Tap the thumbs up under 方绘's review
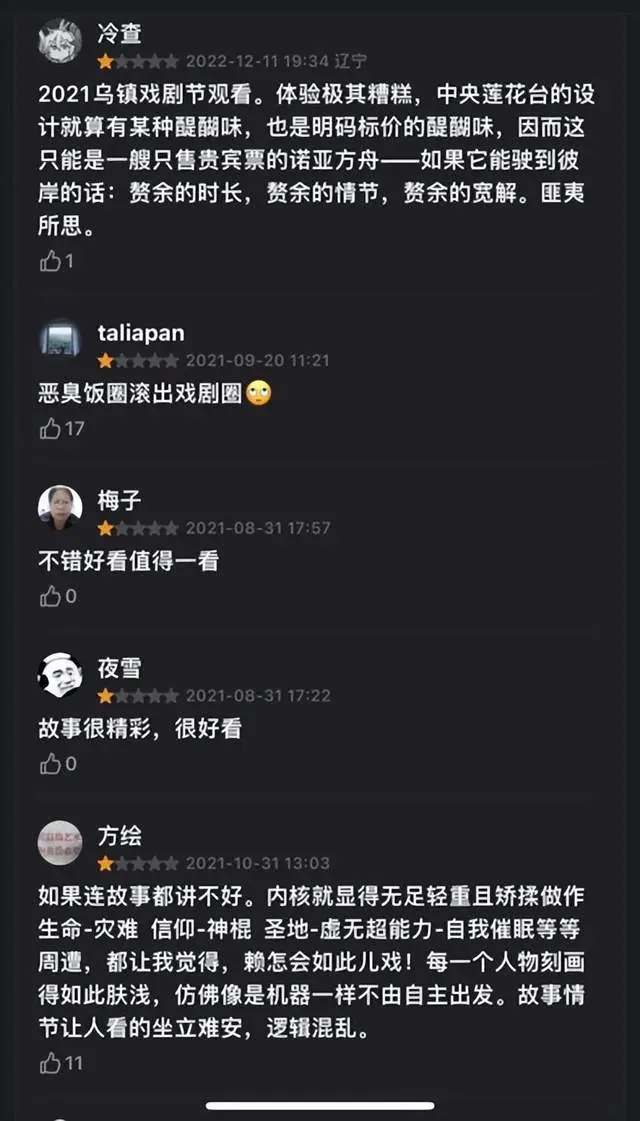 pos(50,1063)
